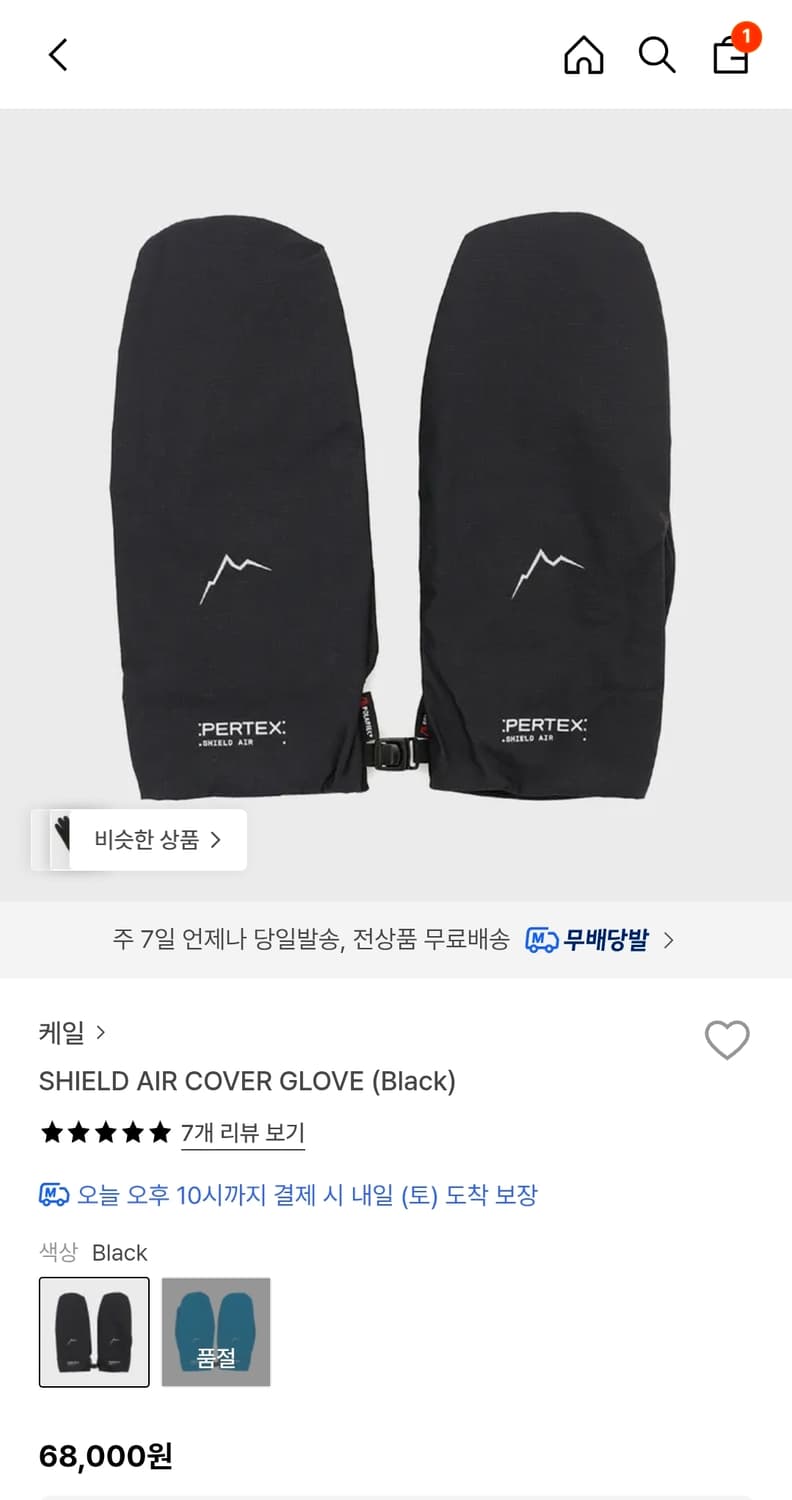Tap the search magnifier icon

pos(657,55)
